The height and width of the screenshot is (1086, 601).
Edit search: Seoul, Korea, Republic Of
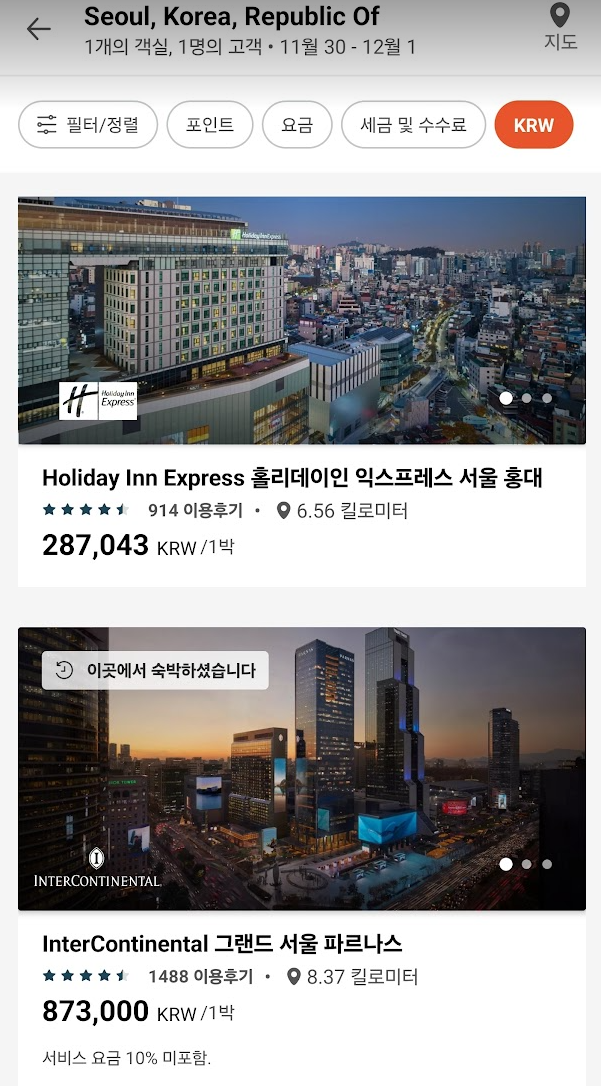click(x=232, y=18)
